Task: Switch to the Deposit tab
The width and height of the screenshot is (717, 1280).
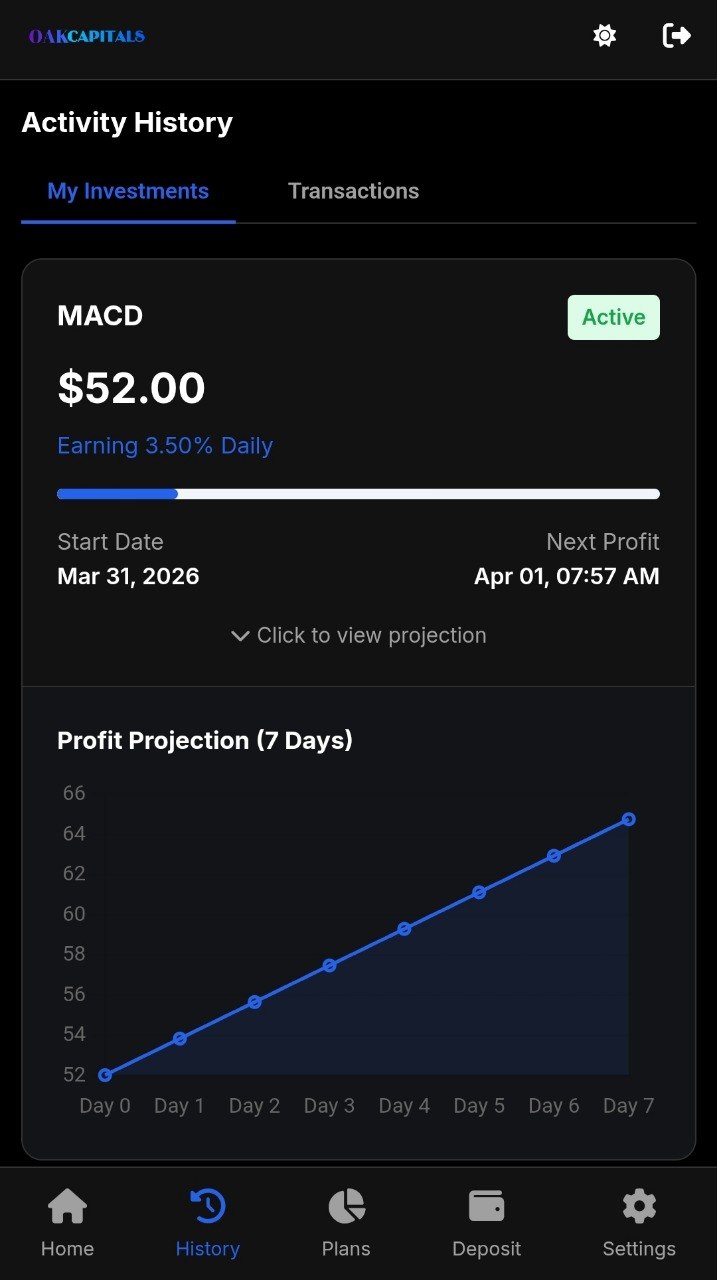Action: point(486,1223)
